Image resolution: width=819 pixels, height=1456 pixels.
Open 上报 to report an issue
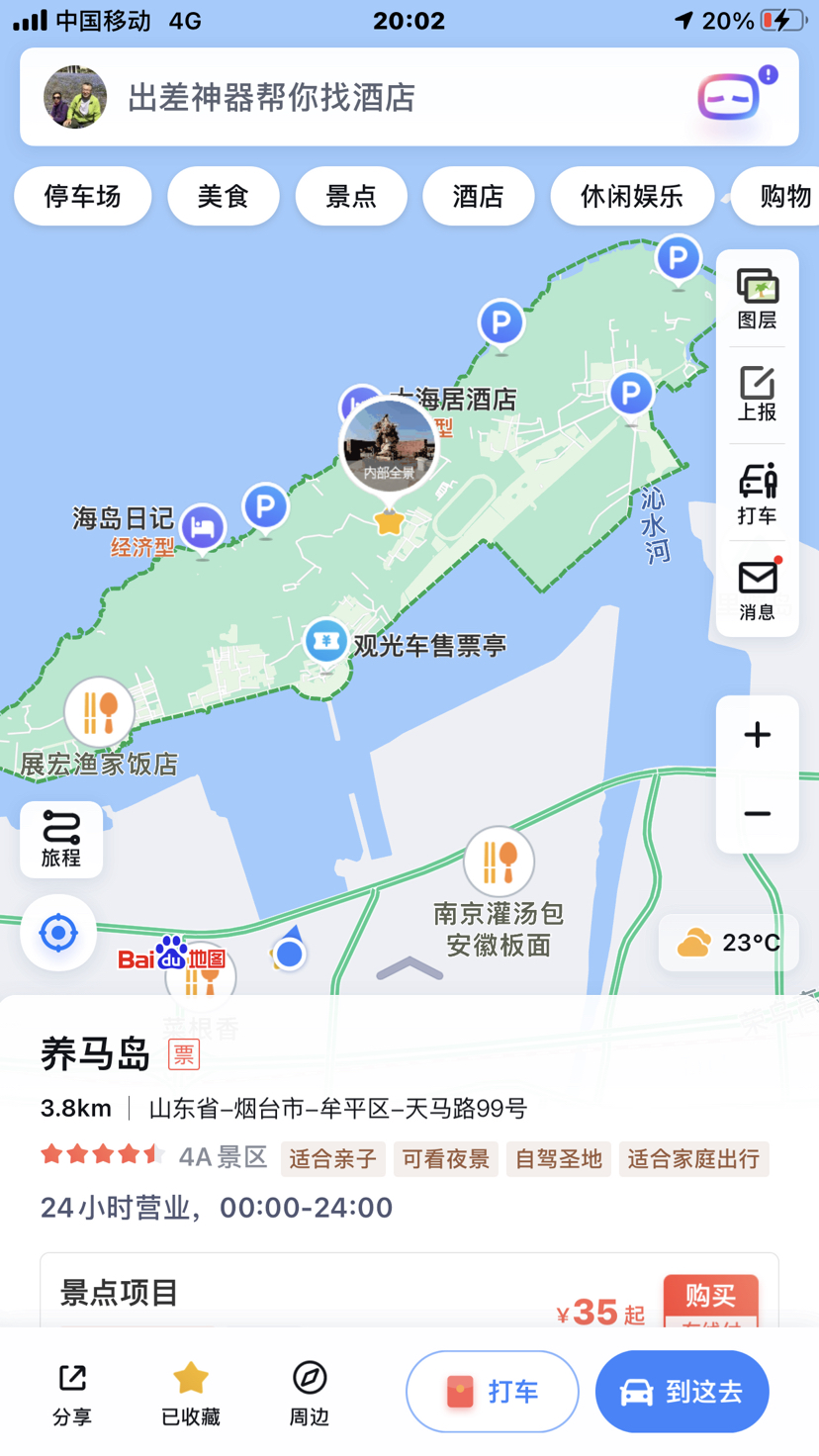click(757, 395)
